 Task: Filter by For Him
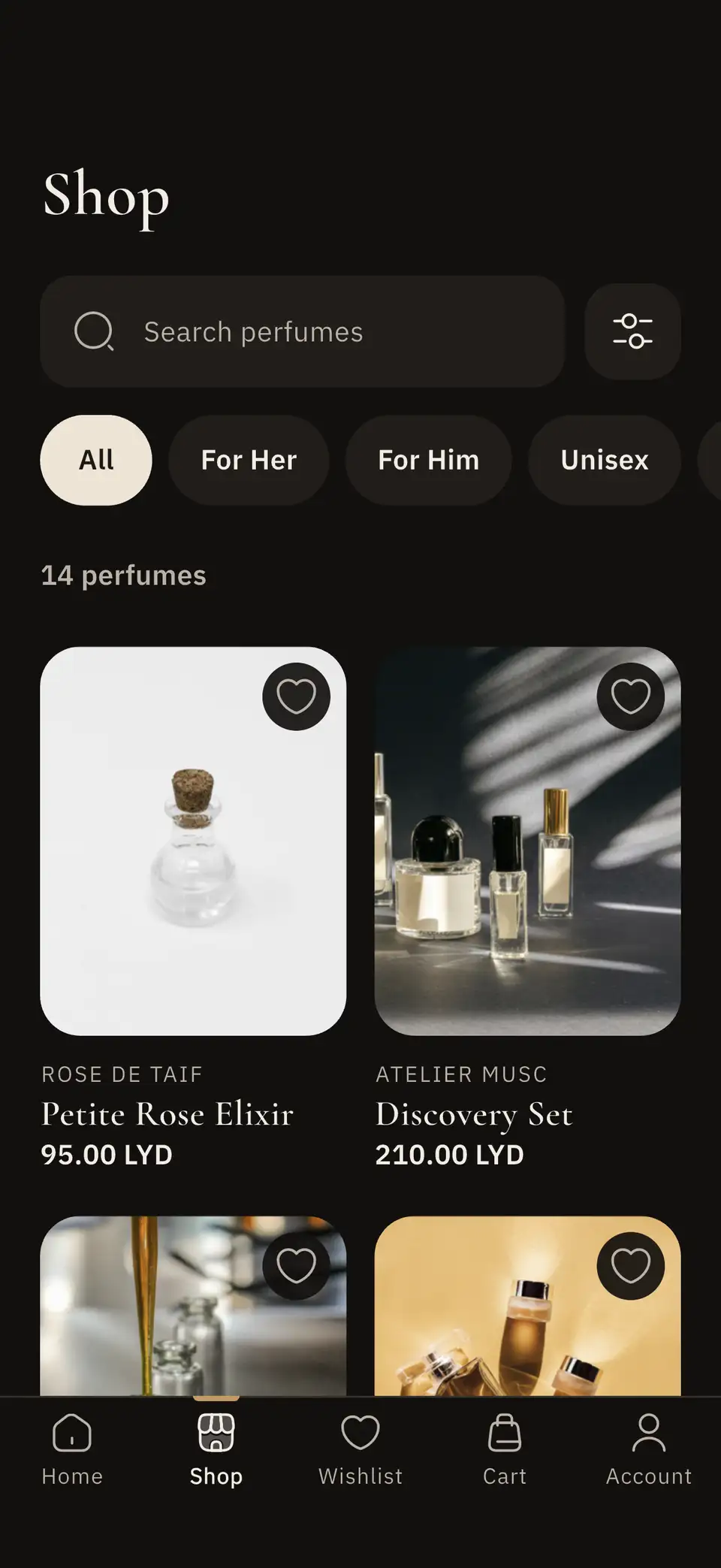click(x=428, y=460)
